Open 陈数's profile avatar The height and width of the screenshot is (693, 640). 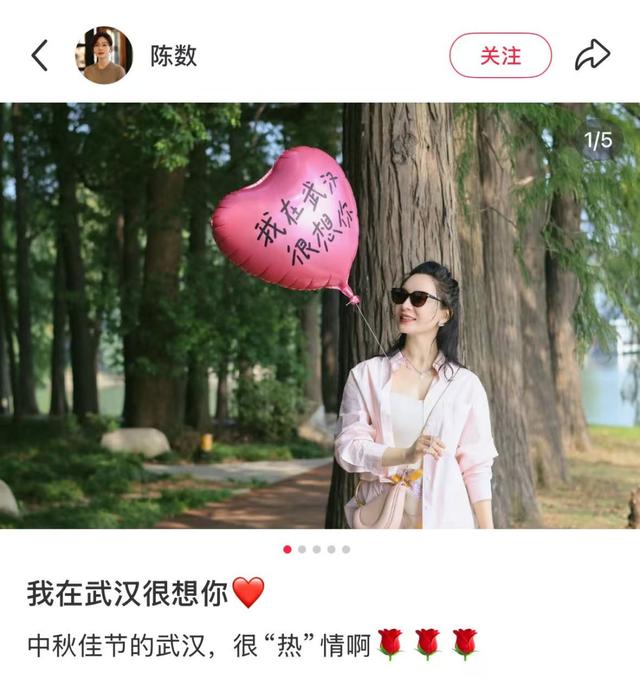point(104,55)
